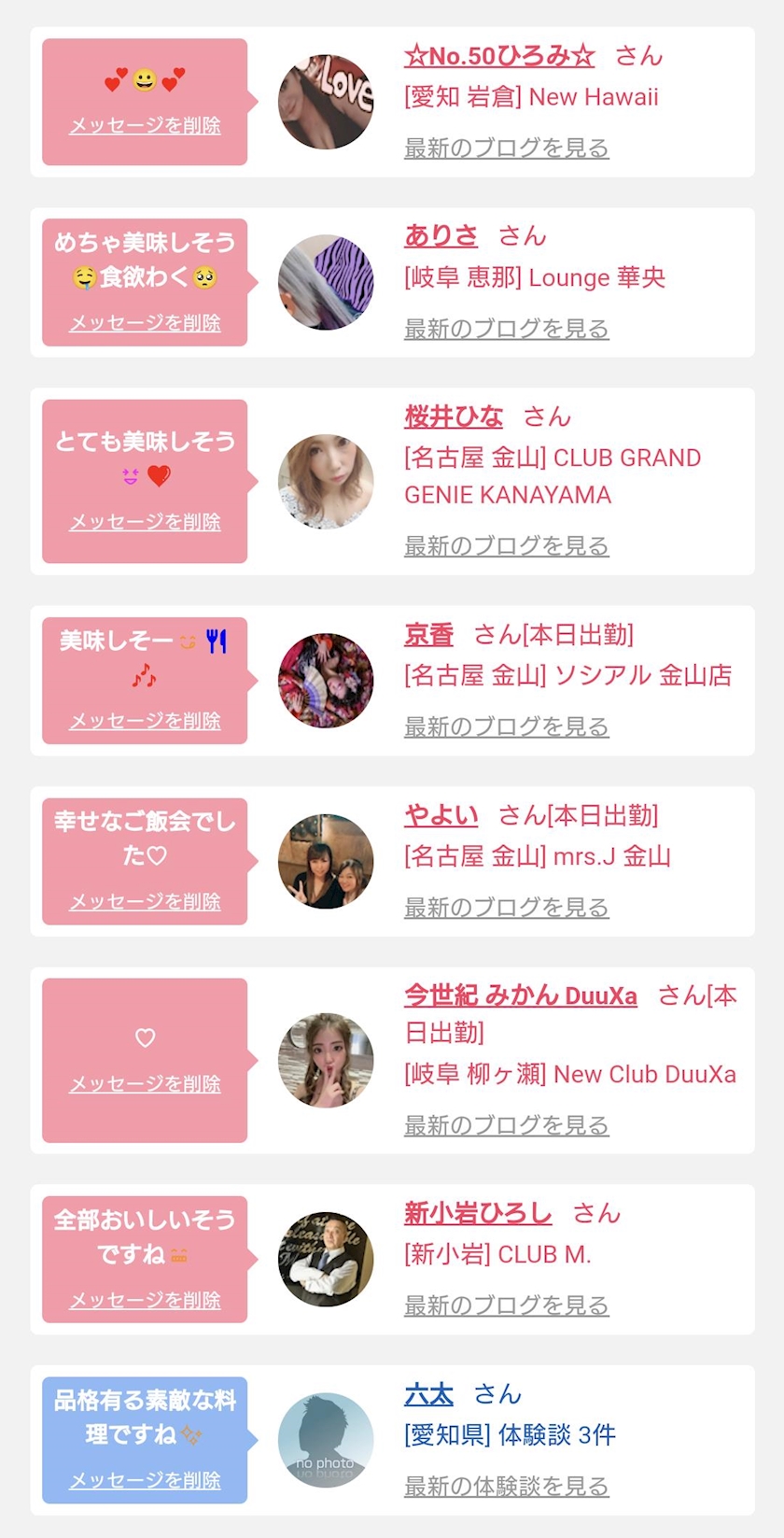This screenshot has width=784, height=1538.
Task: Delete the 美味しそー message
Action: [145, 721]
